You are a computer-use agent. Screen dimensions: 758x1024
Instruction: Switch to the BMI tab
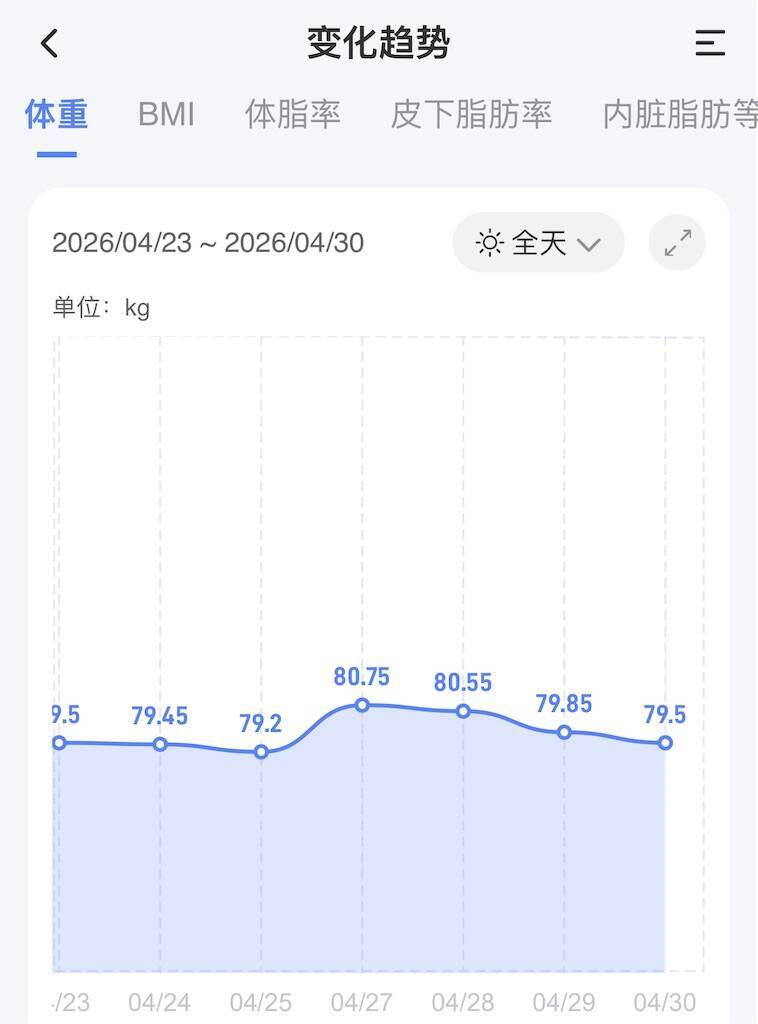[x=166, y=114]
